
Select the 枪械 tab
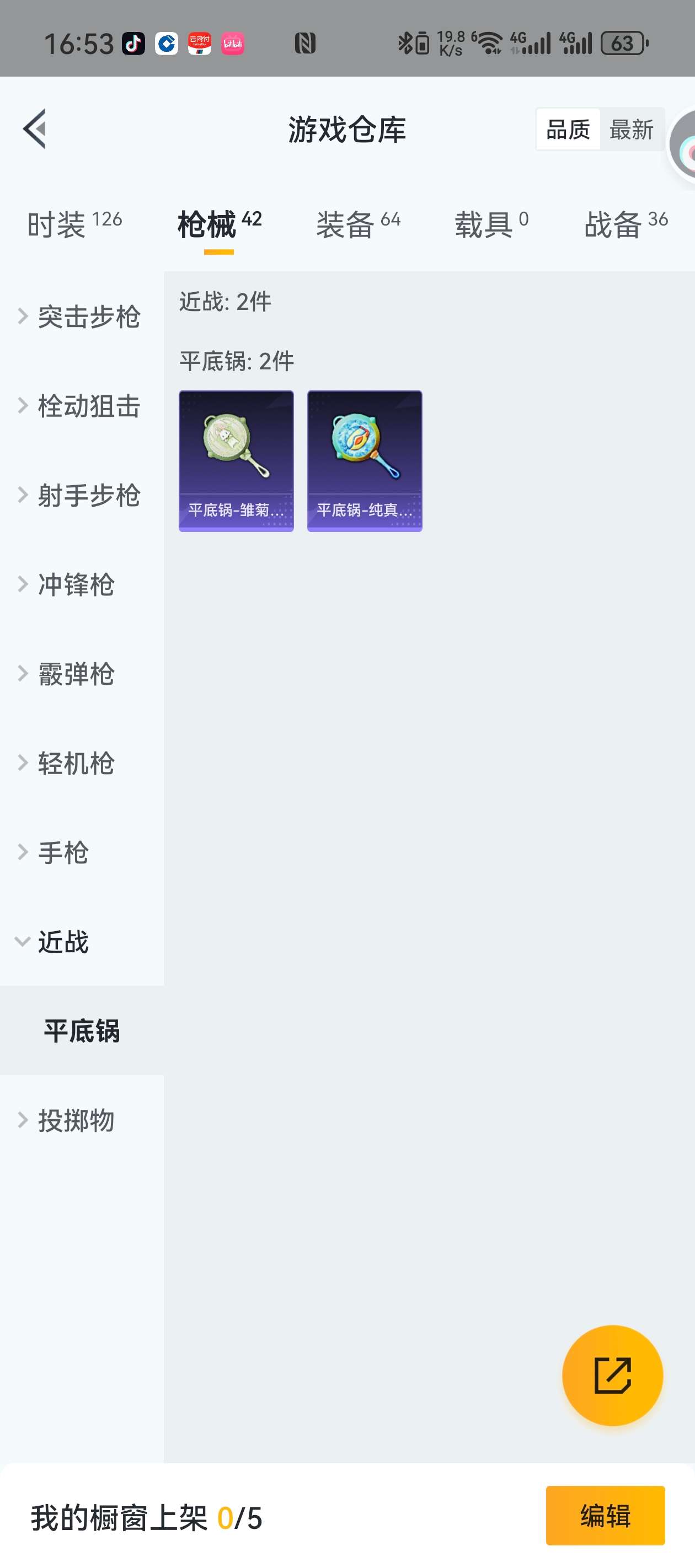[x=220, y=224]
